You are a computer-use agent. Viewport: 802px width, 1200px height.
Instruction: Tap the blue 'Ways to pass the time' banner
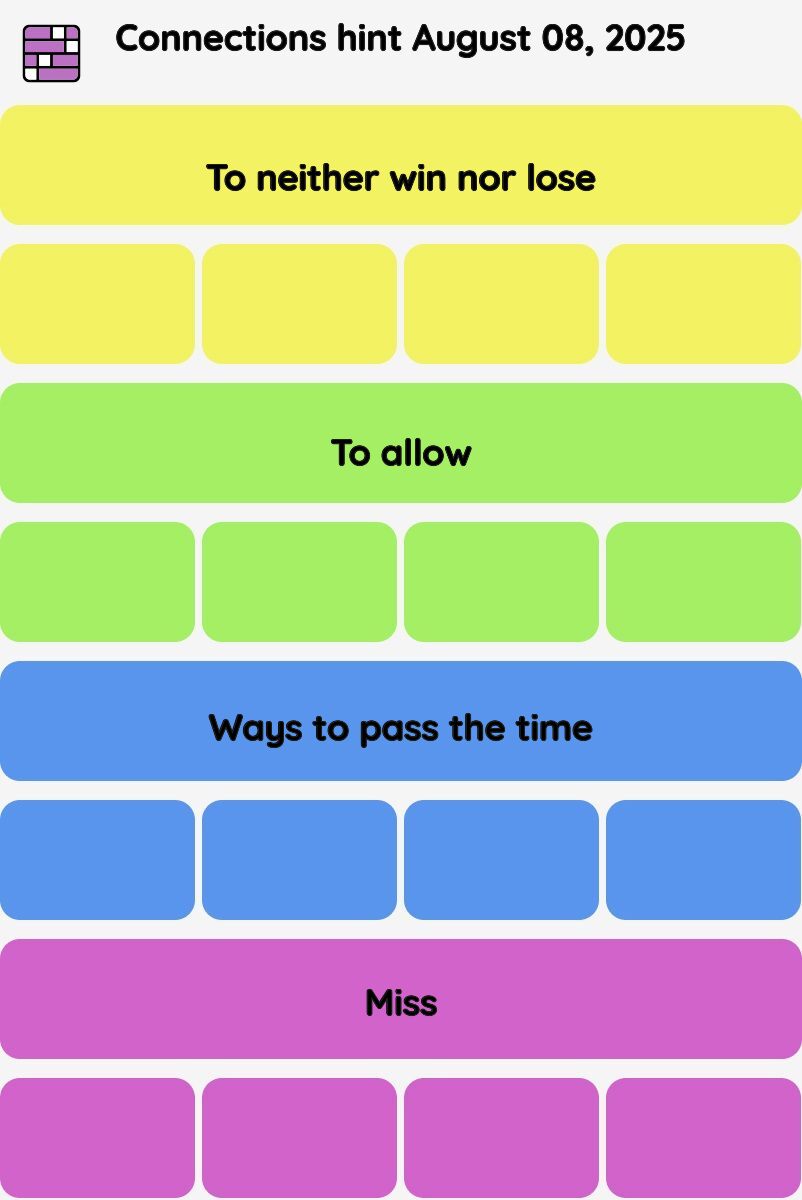tap(401, 721)
